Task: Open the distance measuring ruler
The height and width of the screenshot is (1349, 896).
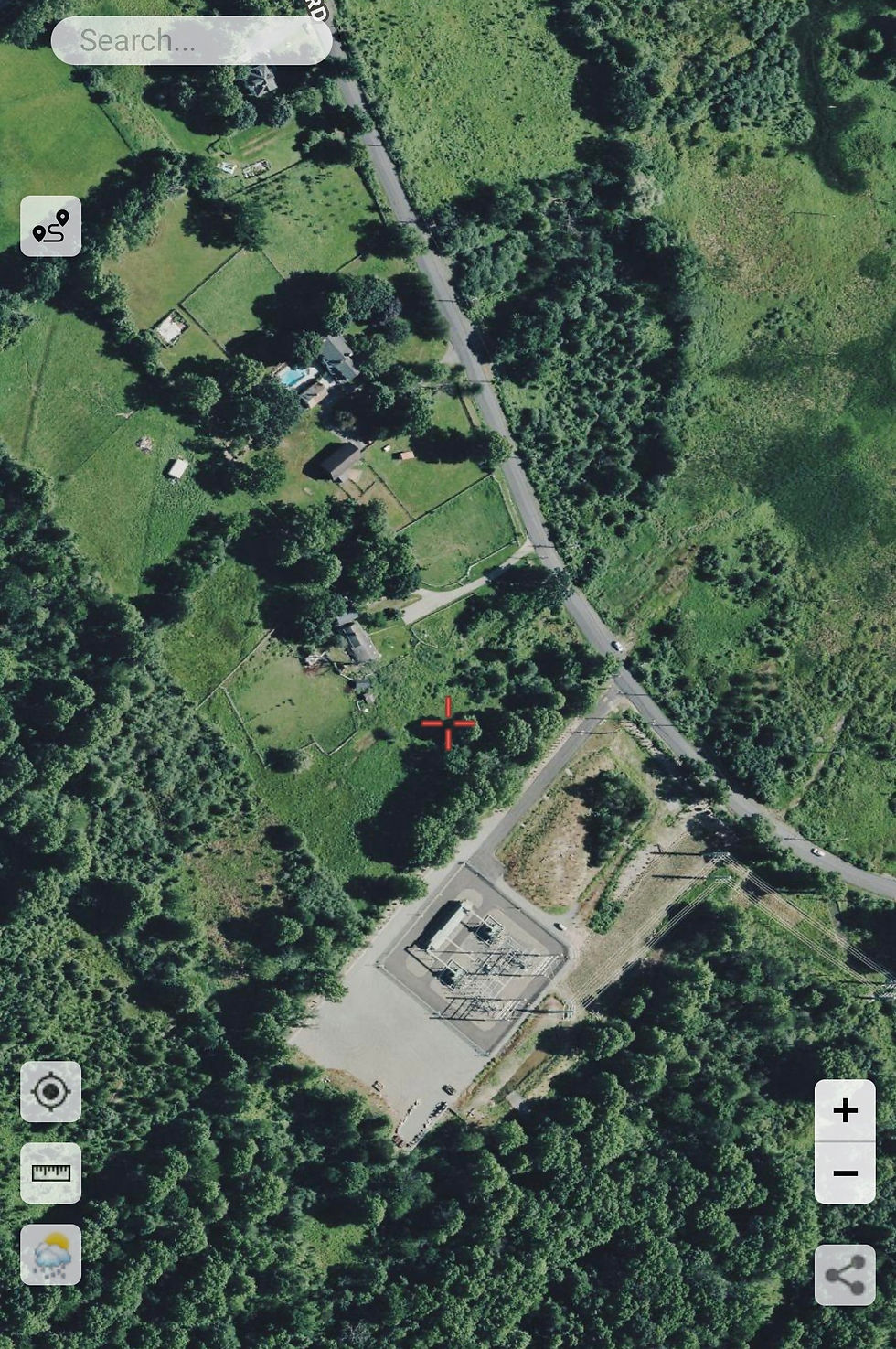Action: [51, 1172]
